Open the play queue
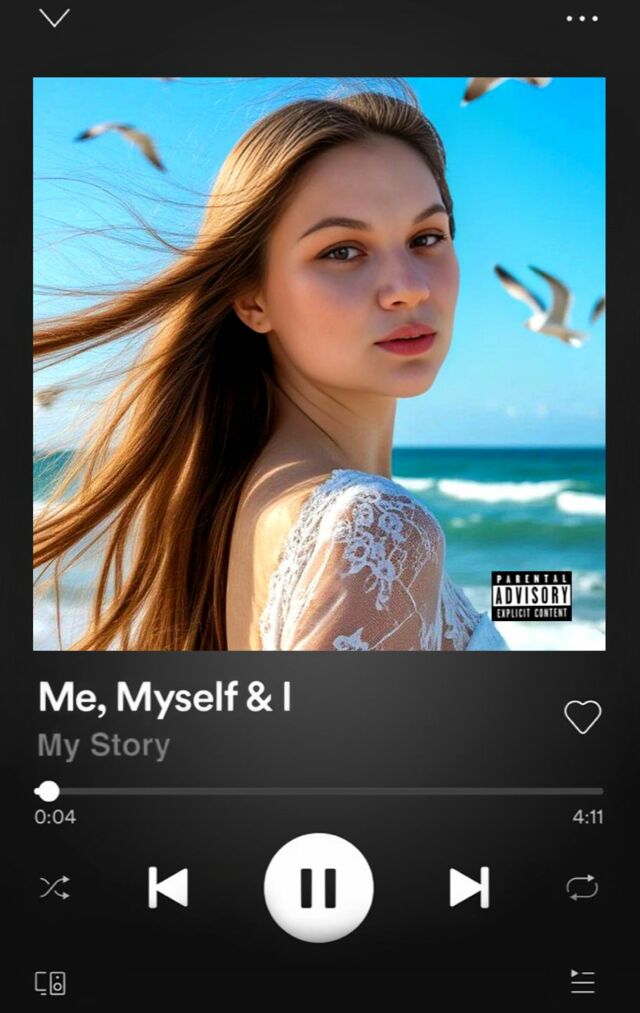This screenshot has width=640, height=1013. tap(582, 982)
